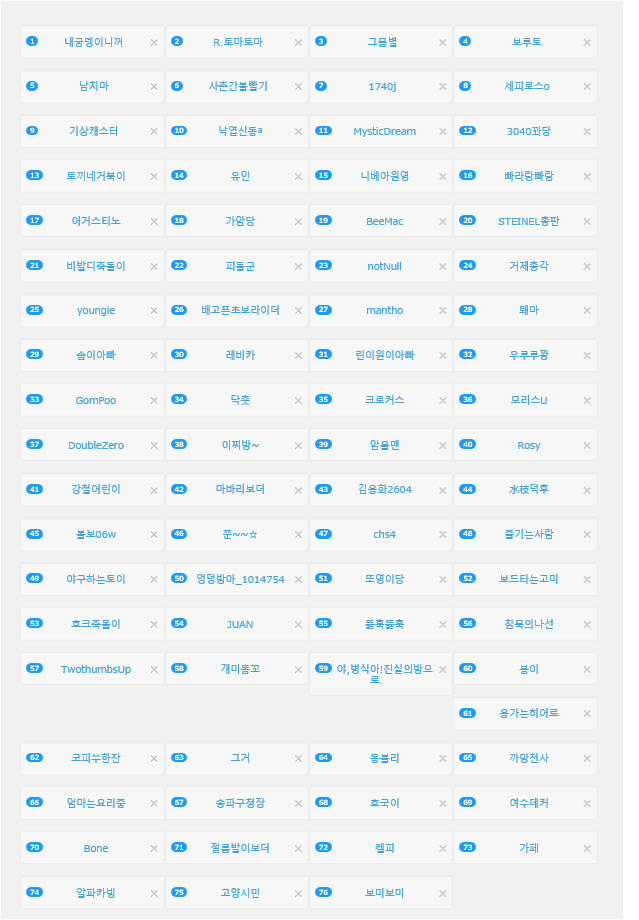Open the 3040꽈당 name link
Screen dimensions: 639x920
pos(529,131)
